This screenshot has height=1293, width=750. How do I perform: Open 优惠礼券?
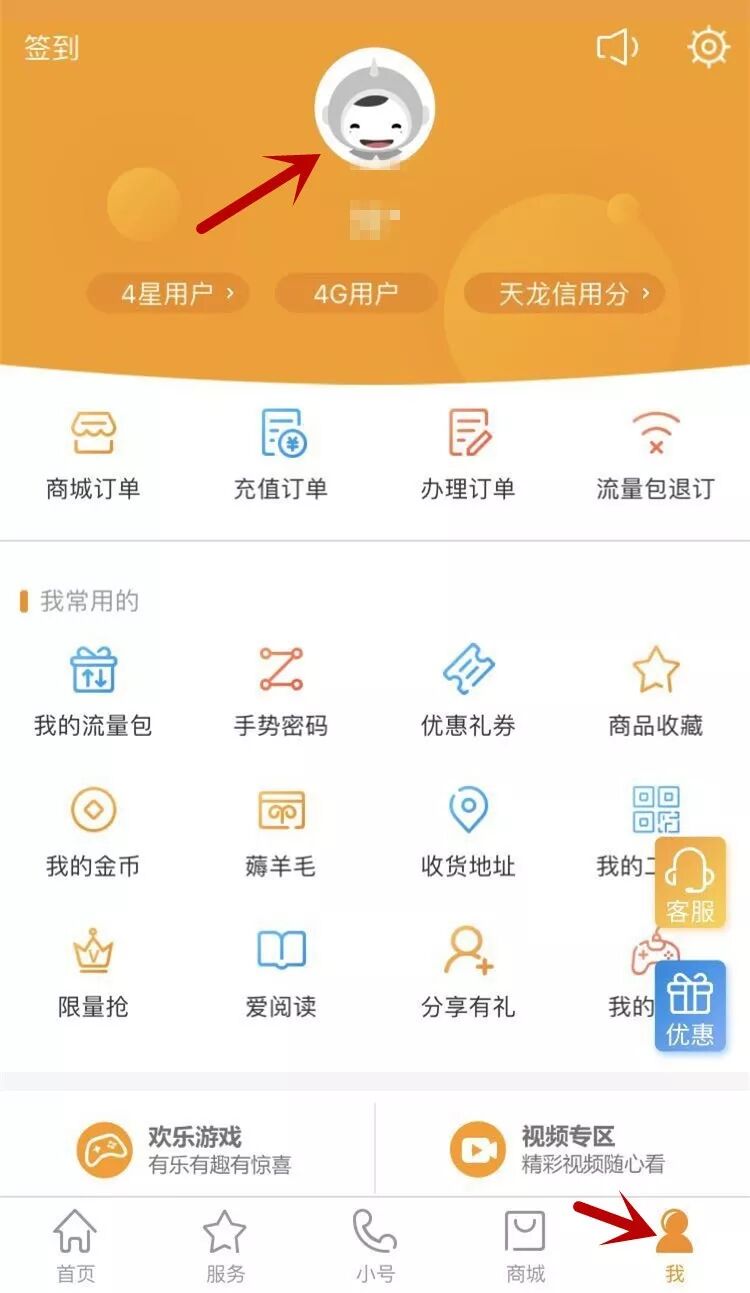coord(468,692)
